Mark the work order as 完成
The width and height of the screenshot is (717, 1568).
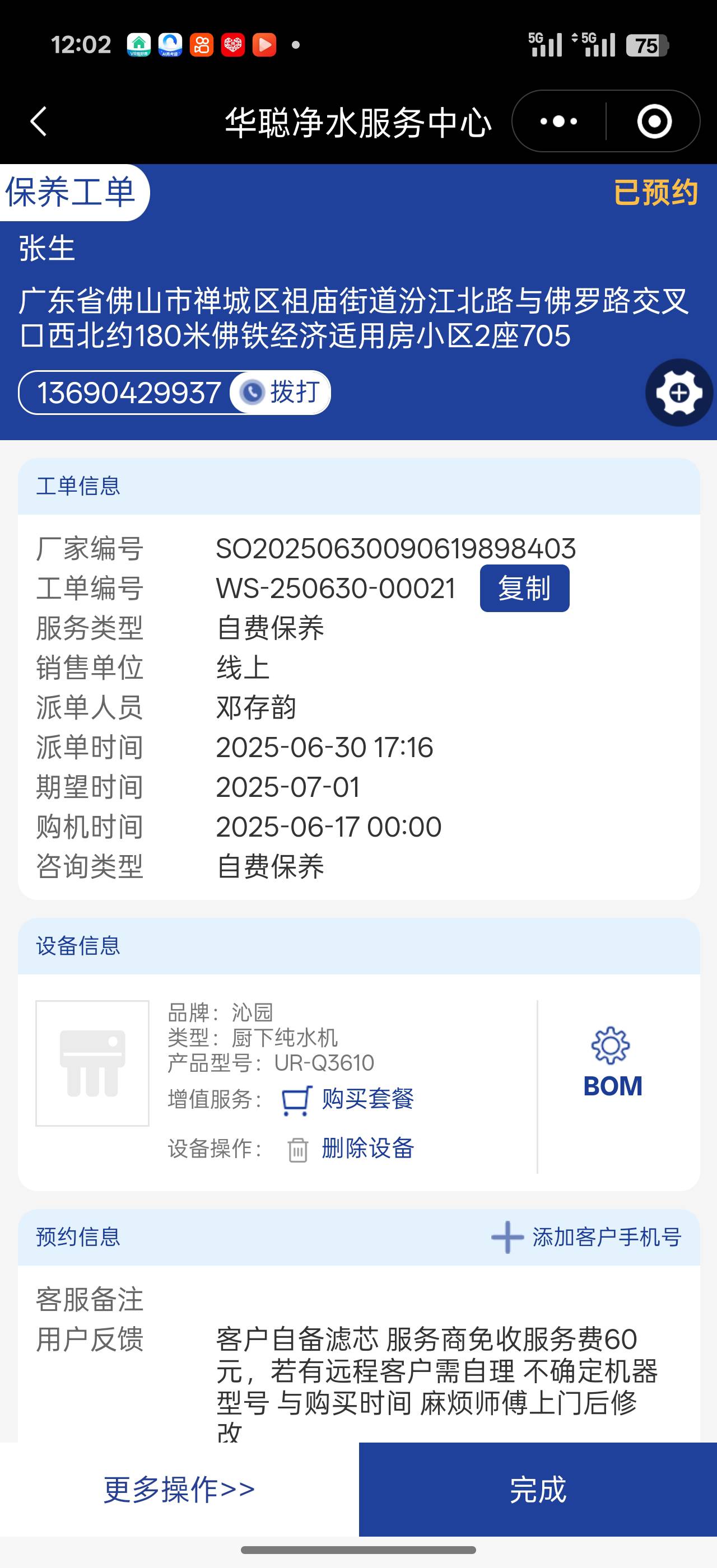tap(537, 1489)
